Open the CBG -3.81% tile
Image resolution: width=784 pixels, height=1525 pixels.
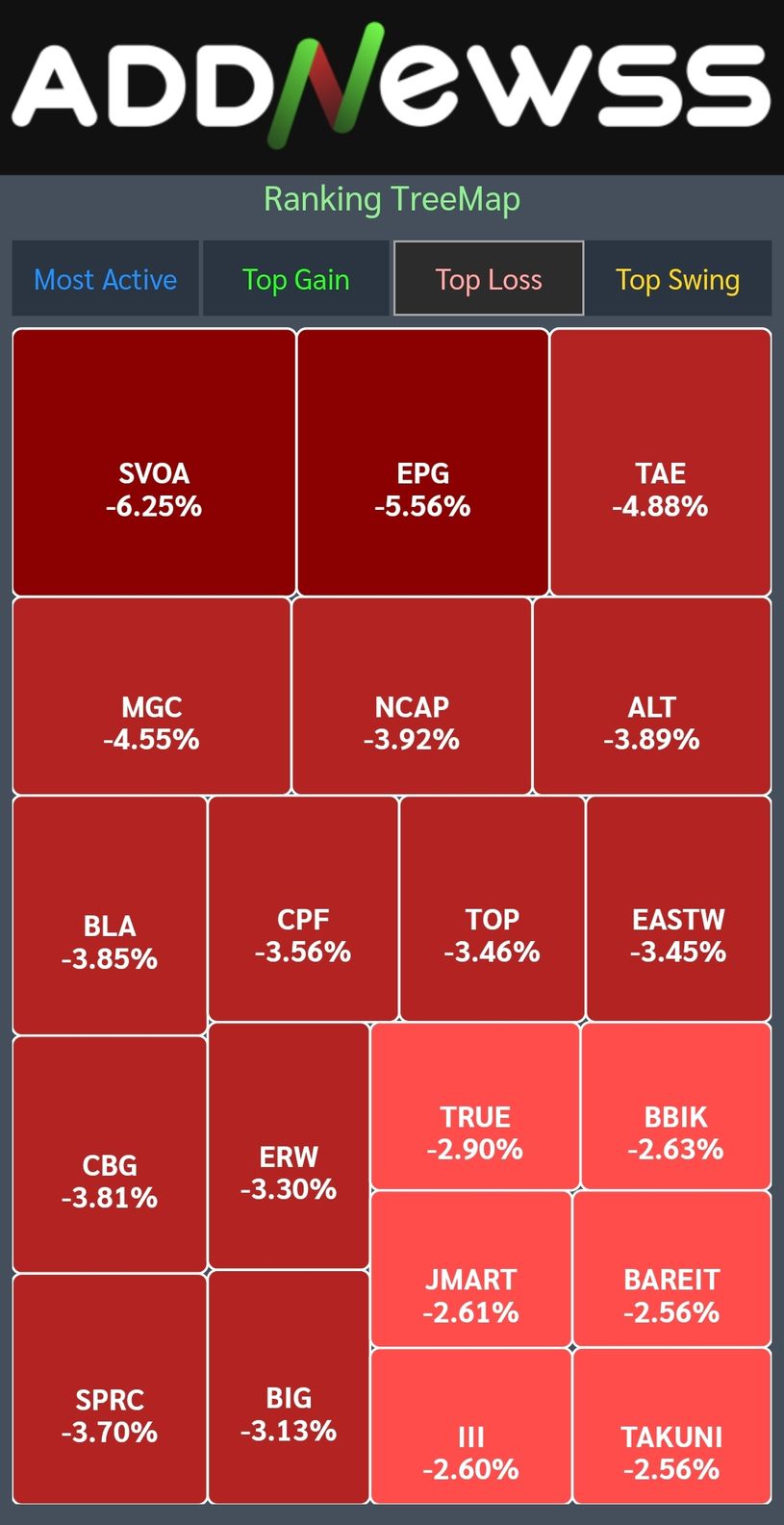pyautogui.click(x=110, y=1154)
